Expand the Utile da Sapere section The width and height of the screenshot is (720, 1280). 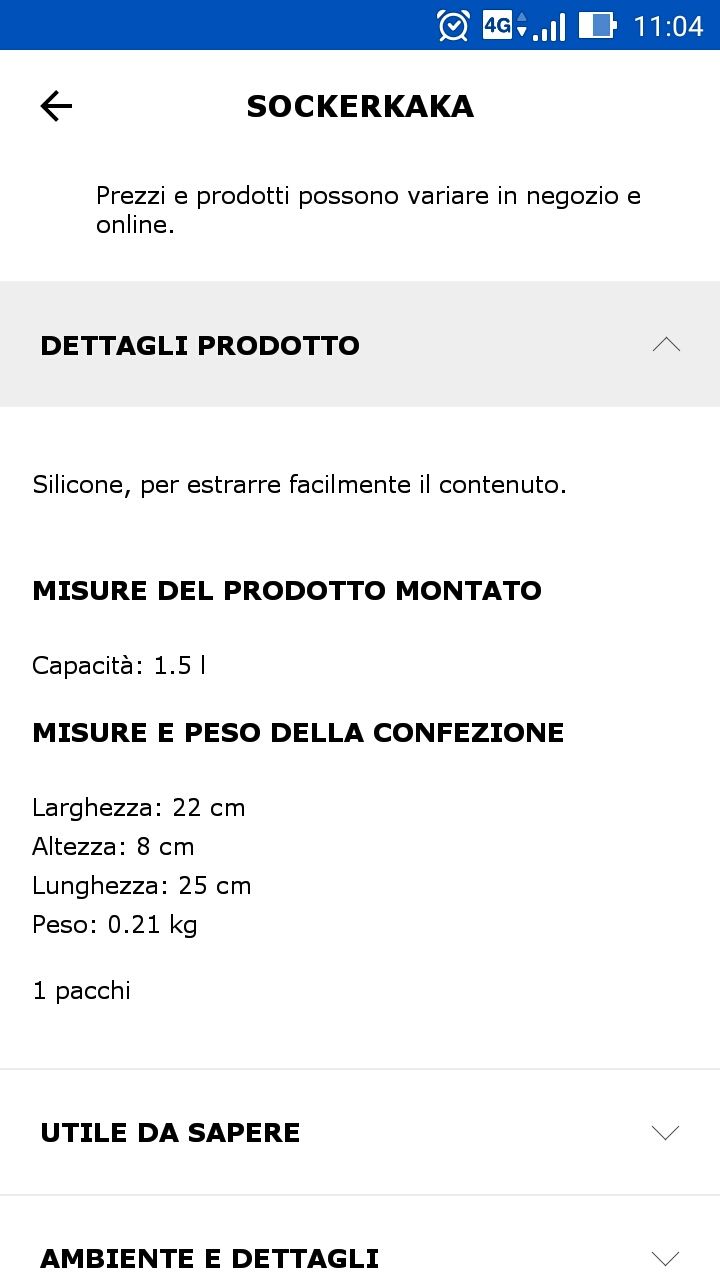[x=360, y=1132]
